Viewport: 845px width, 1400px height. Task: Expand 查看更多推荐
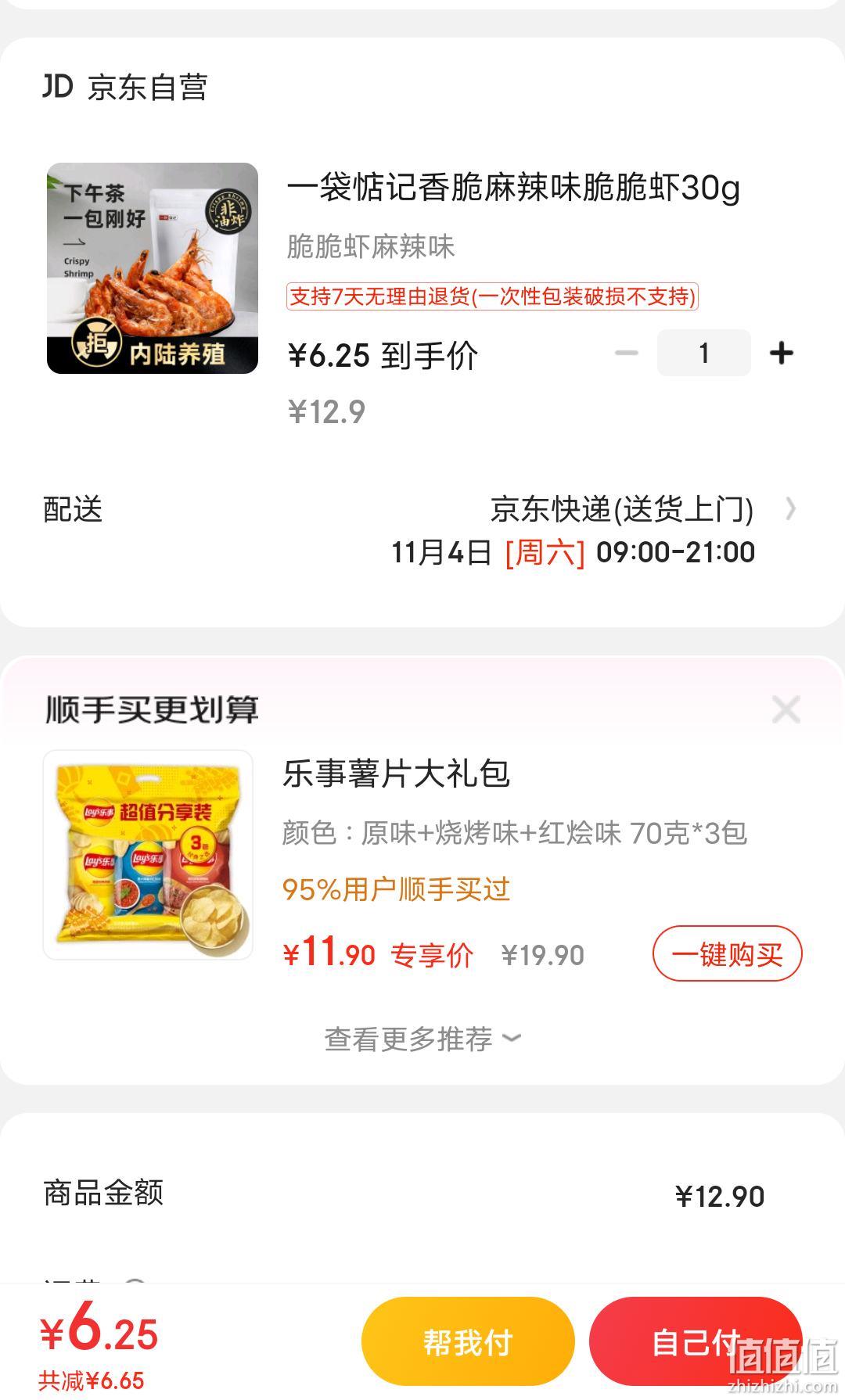pos(422,1039)
